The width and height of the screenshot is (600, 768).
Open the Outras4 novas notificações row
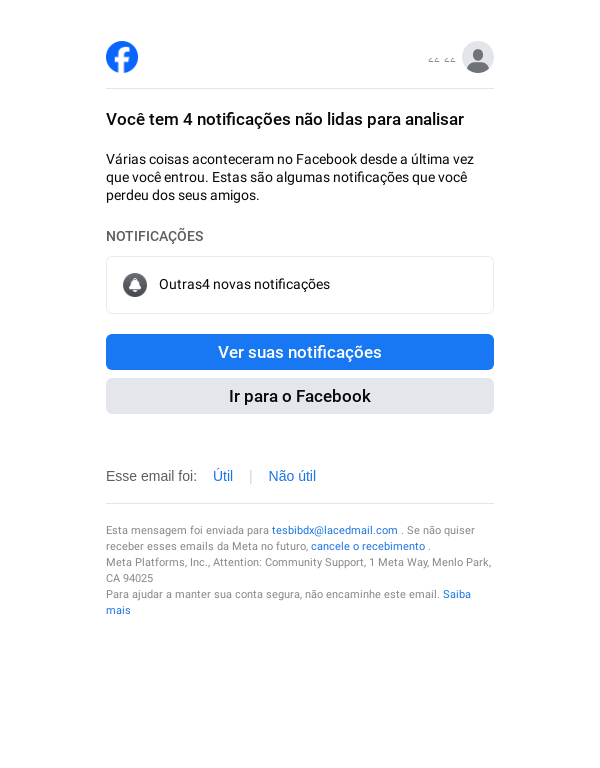300,285
